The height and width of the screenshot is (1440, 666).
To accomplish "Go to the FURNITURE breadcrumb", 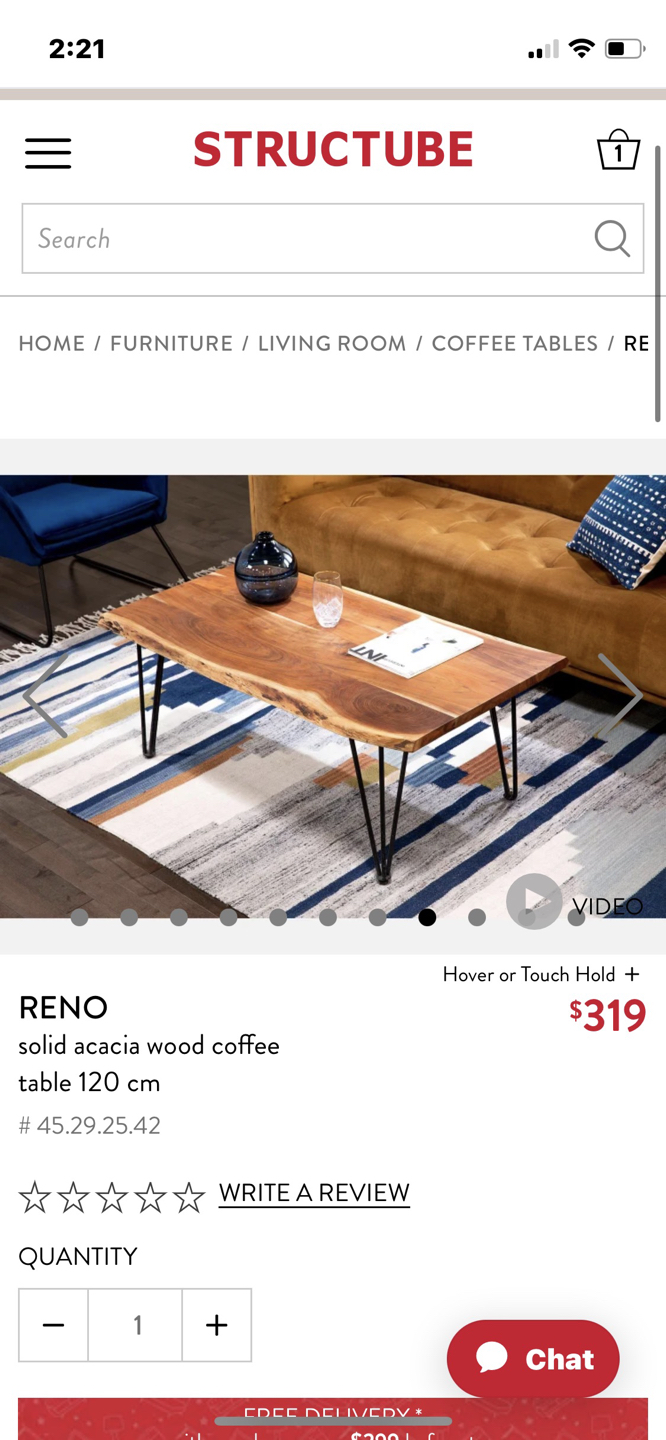I will click(171, 343).
